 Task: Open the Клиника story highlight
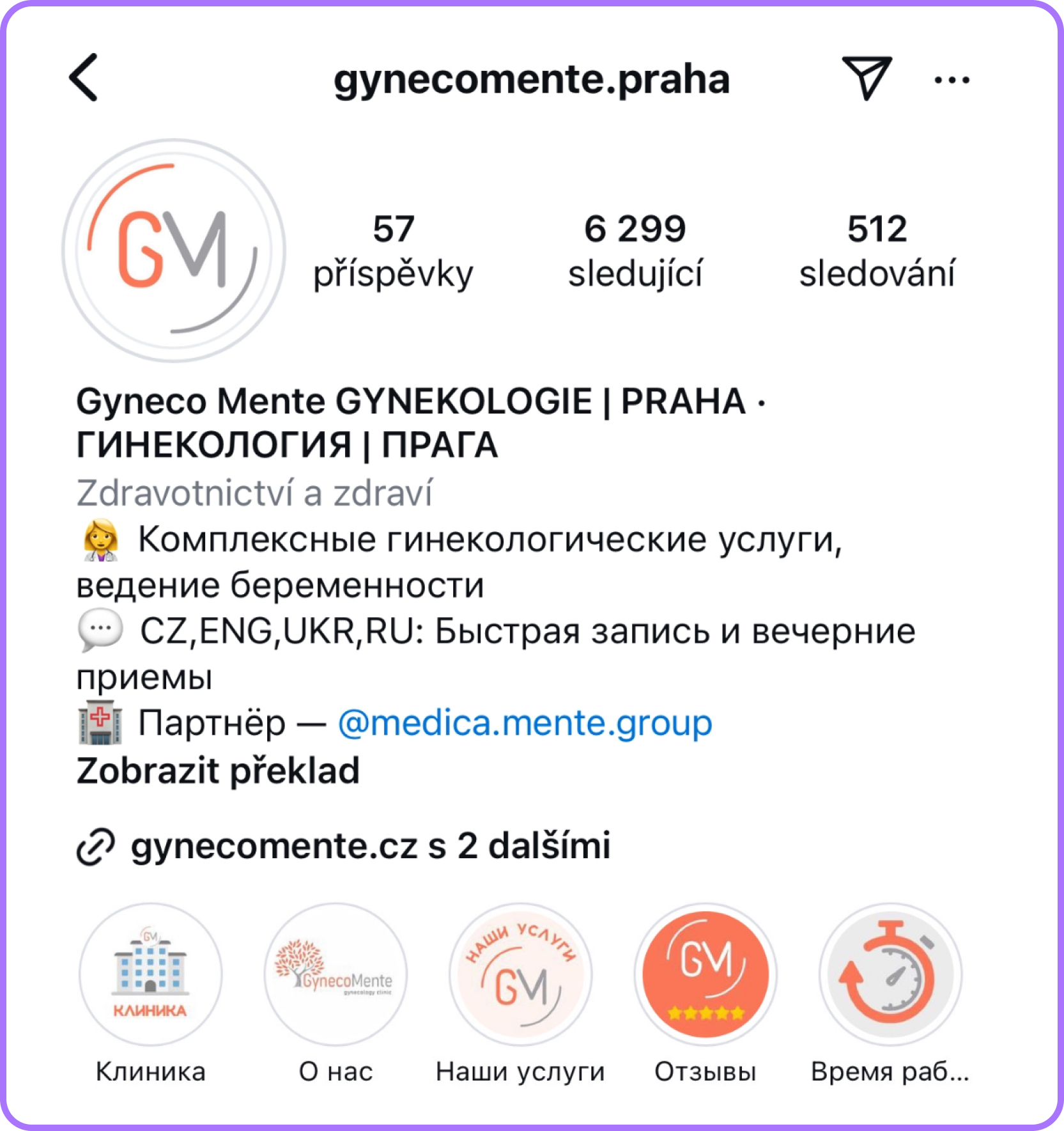(151, 974)
